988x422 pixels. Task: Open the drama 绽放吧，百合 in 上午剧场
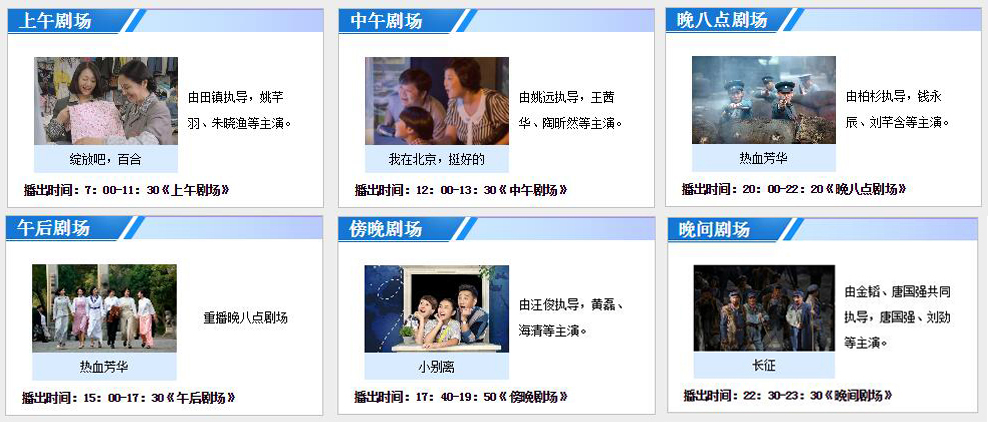click(106, 159)
